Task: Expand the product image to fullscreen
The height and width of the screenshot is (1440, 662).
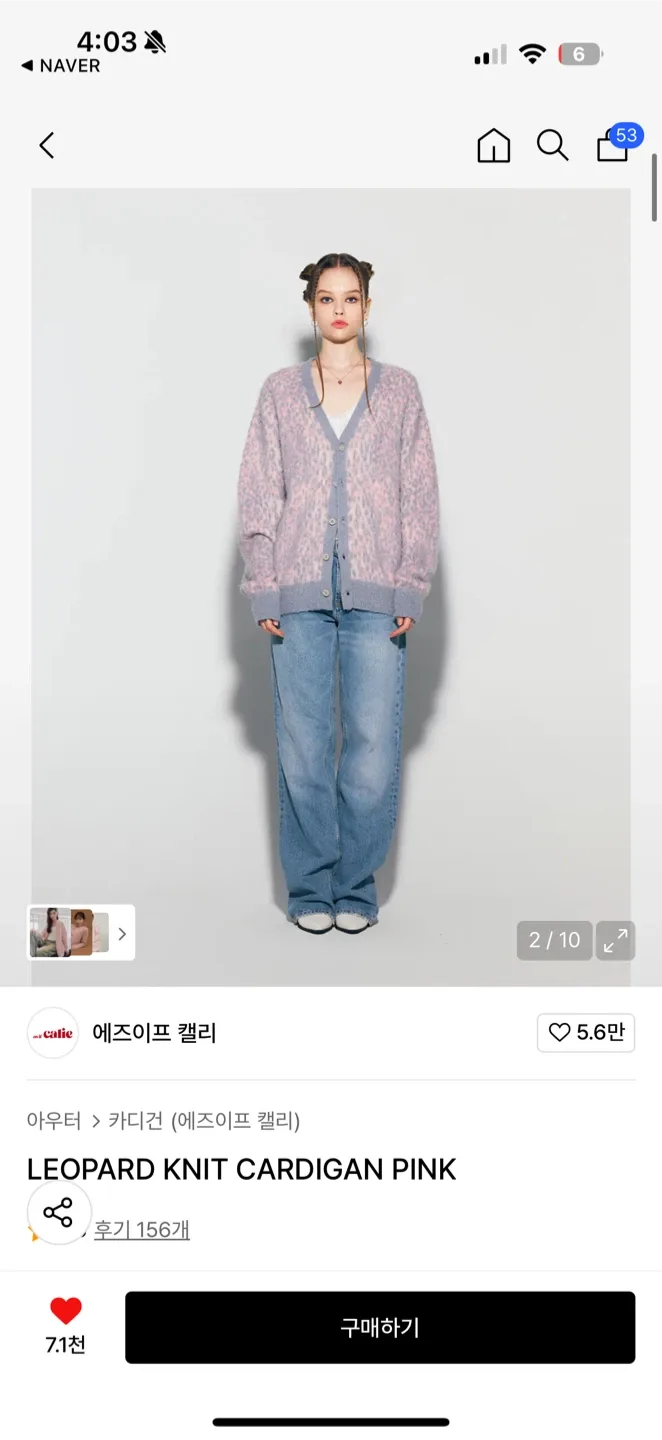Action: [x=615, y=940]
